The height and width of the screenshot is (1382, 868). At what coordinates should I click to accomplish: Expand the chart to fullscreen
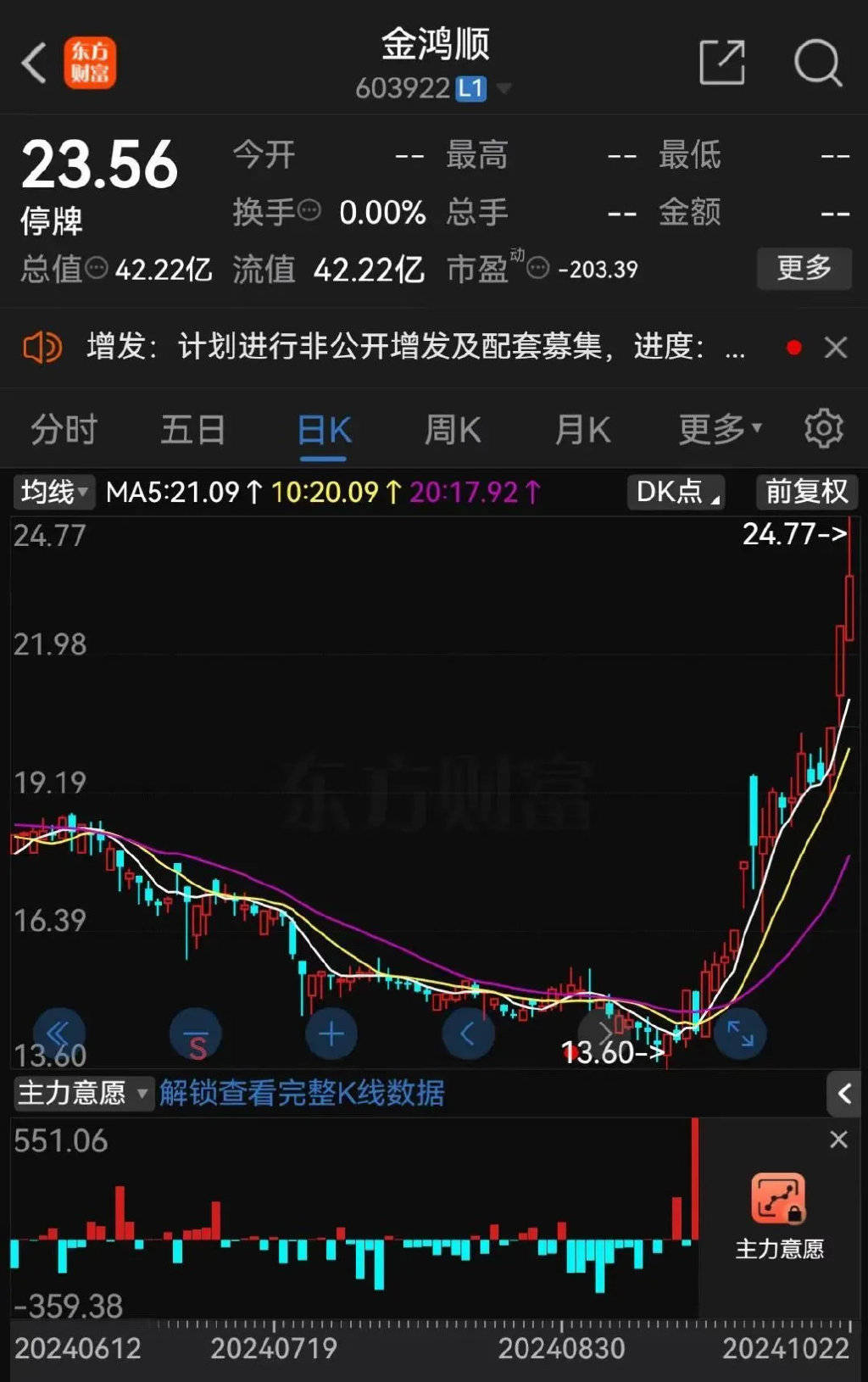[740, 1034]
